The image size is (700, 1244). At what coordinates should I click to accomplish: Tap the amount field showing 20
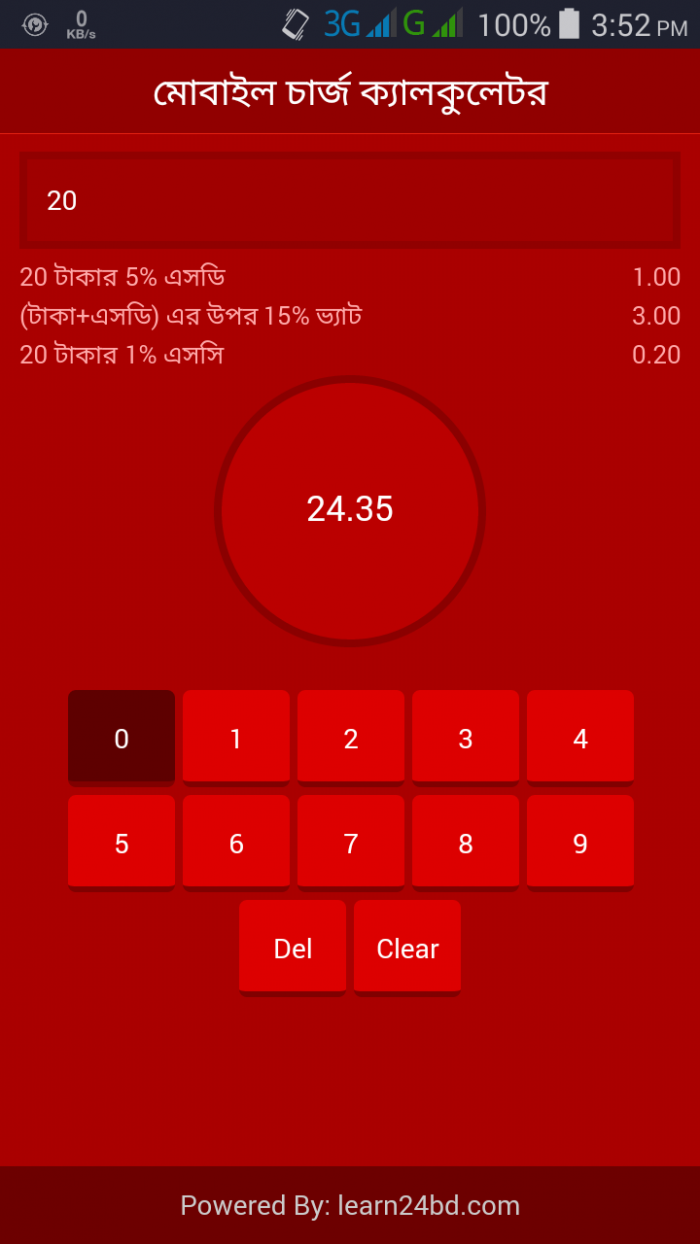[x=350, y=201]
